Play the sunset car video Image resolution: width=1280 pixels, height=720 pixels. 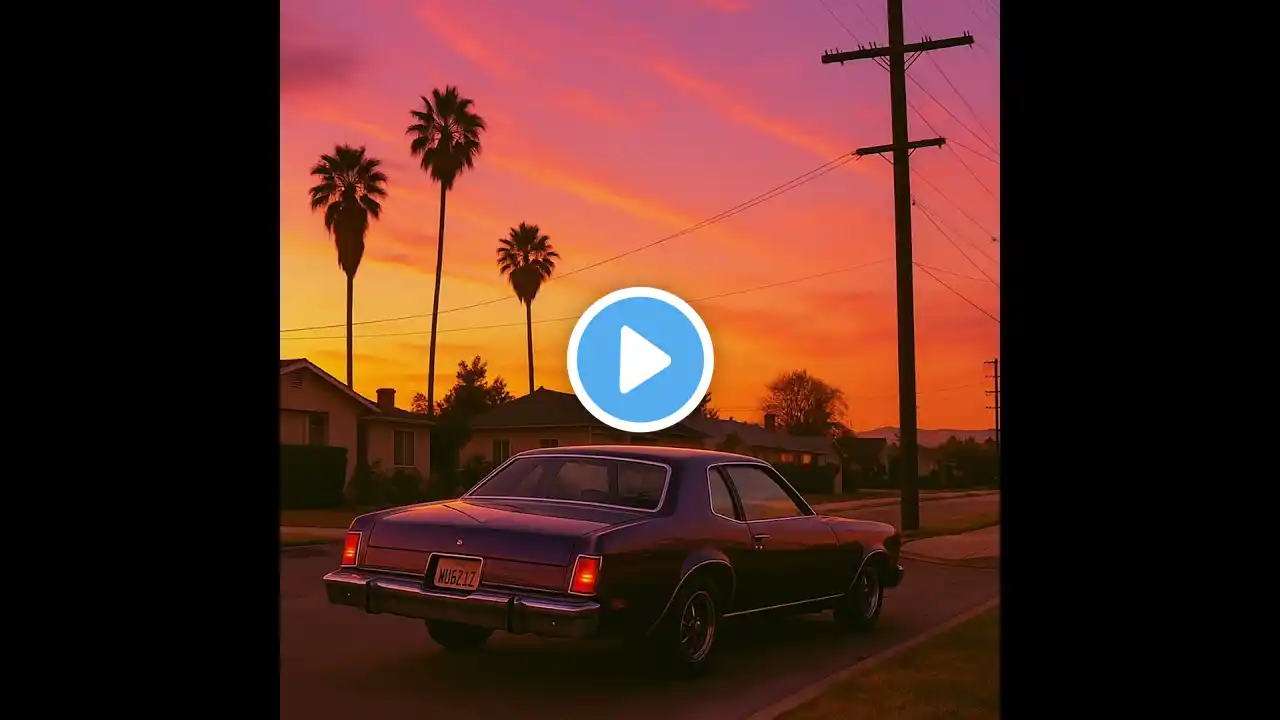coord(640,360)
